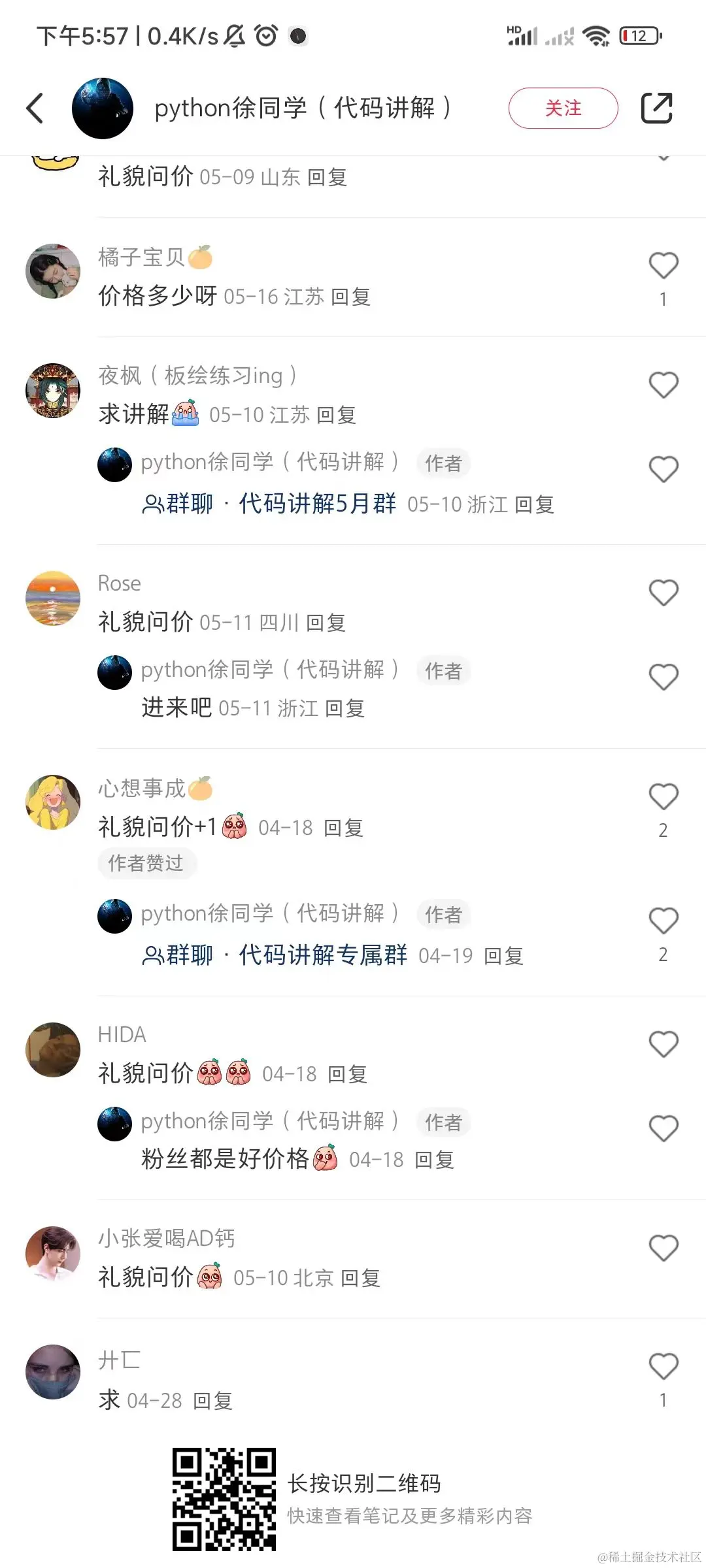Open 心想事成's profile avatar
706x1568 pixels.
[x=53, y=802]
